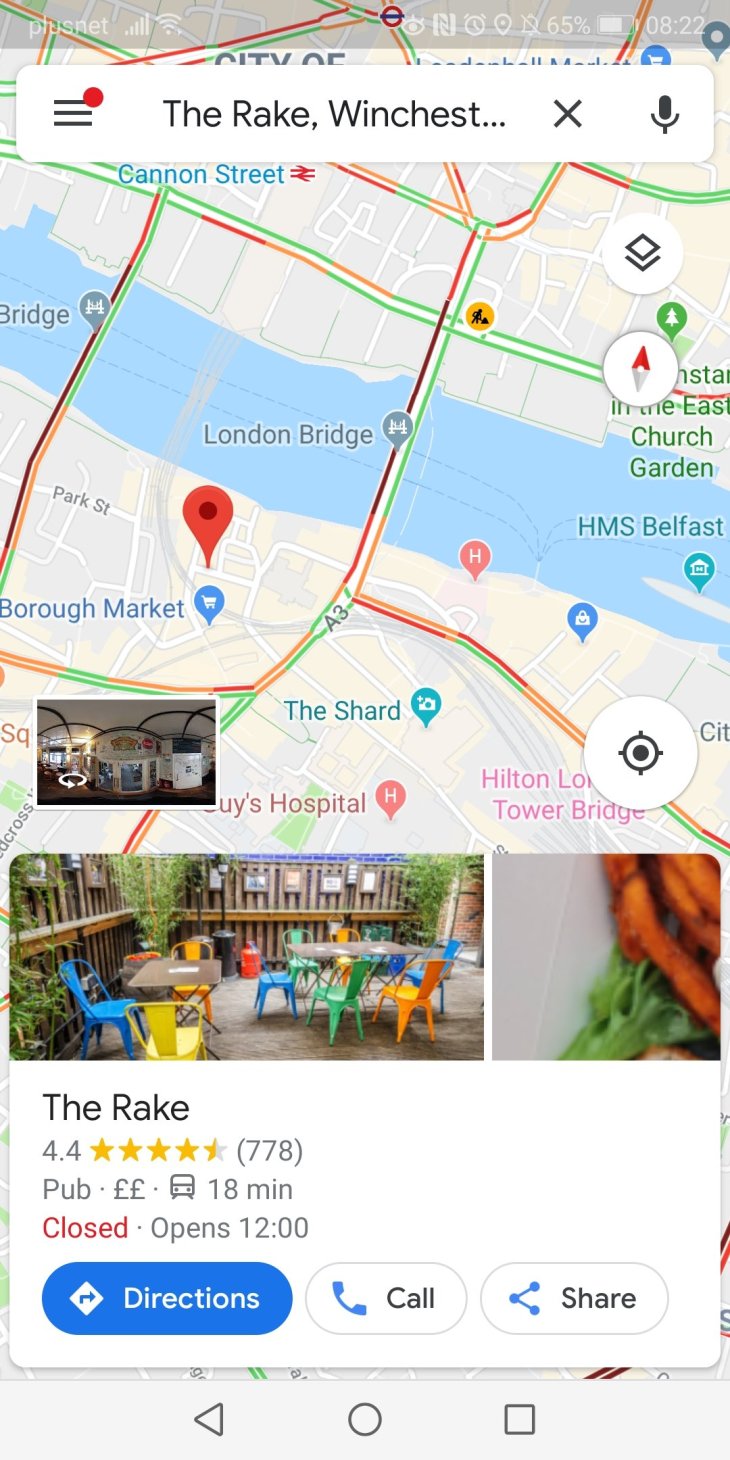
Task: Open the map layers selector
Action: click(642, 254)
